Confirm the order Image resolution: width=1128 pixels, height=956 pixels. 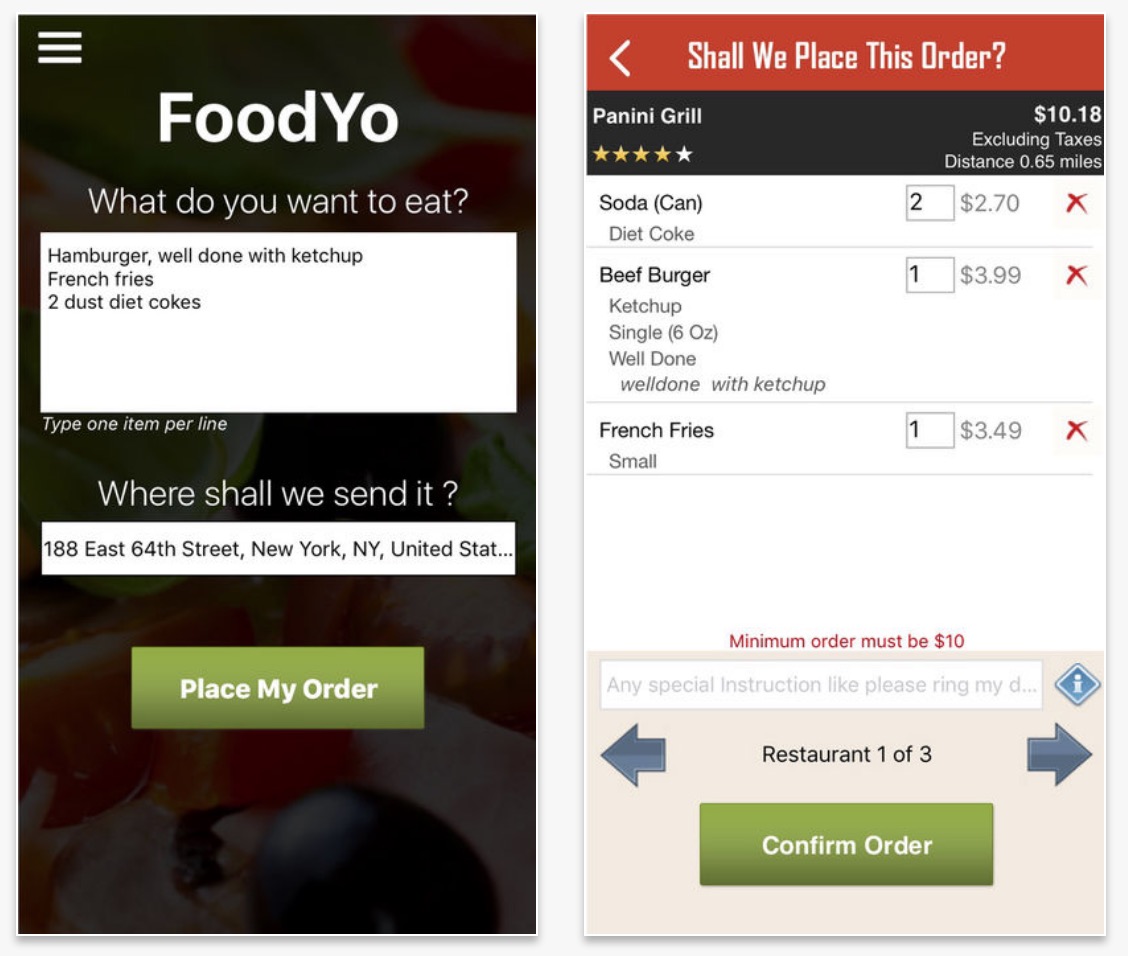tap(846, 845)
